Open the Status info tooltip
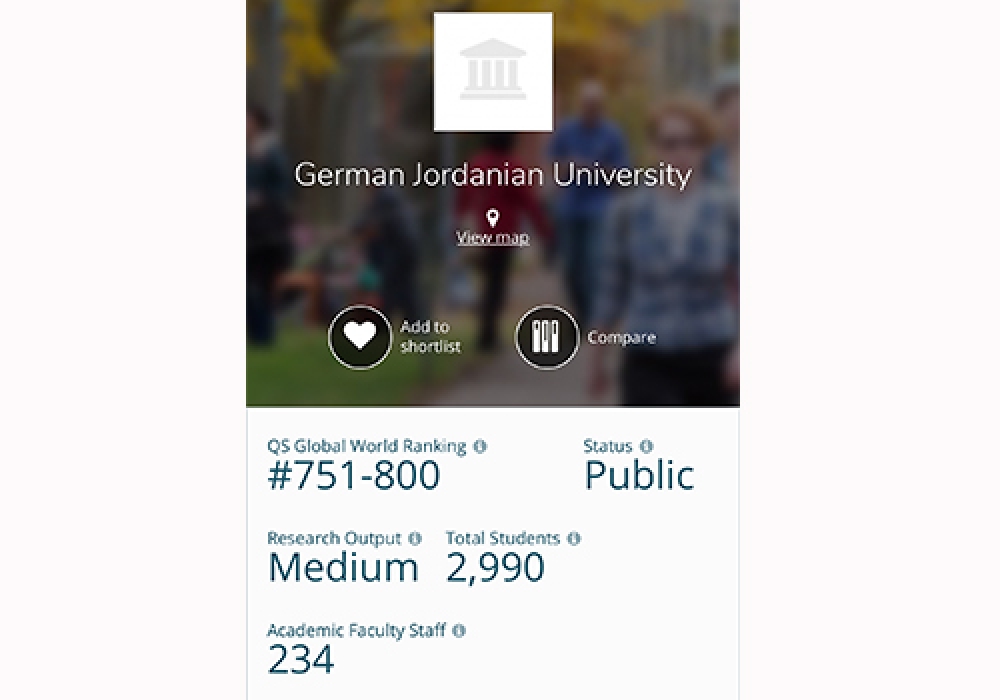The height and width of the screenshot is (700, 1000). (646, 446)
